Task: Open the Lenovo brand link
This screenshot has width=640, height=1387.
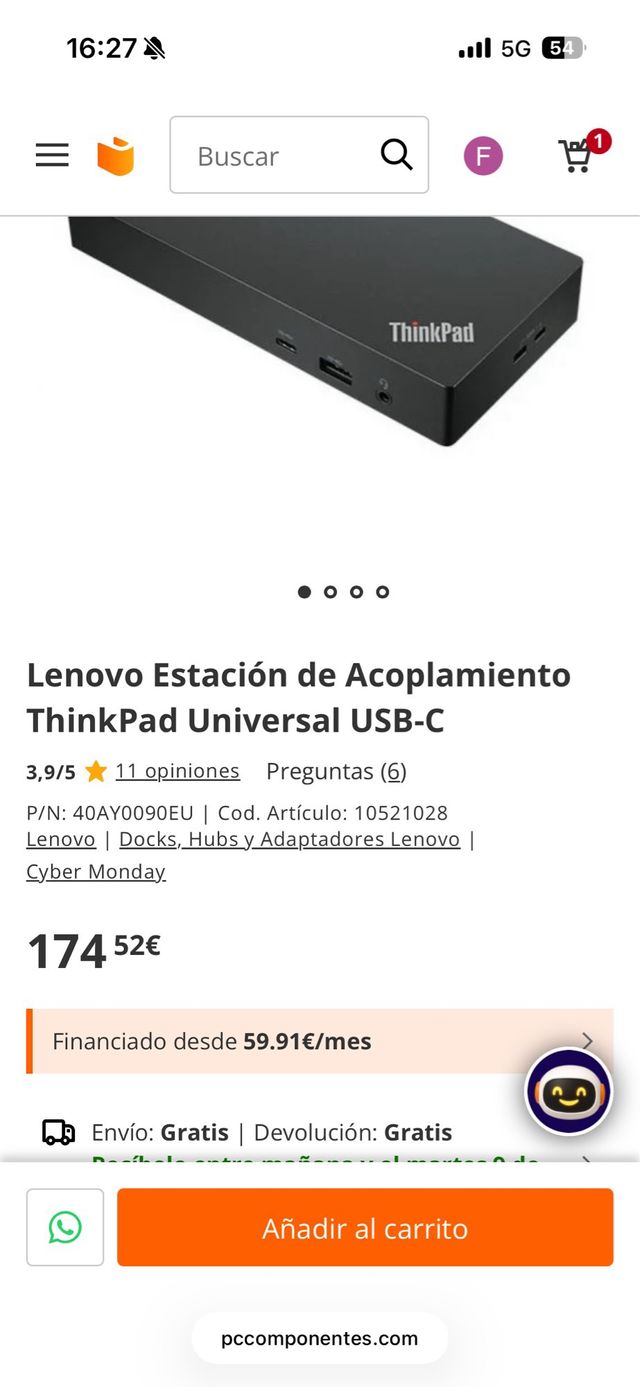Action: point(61,839)
